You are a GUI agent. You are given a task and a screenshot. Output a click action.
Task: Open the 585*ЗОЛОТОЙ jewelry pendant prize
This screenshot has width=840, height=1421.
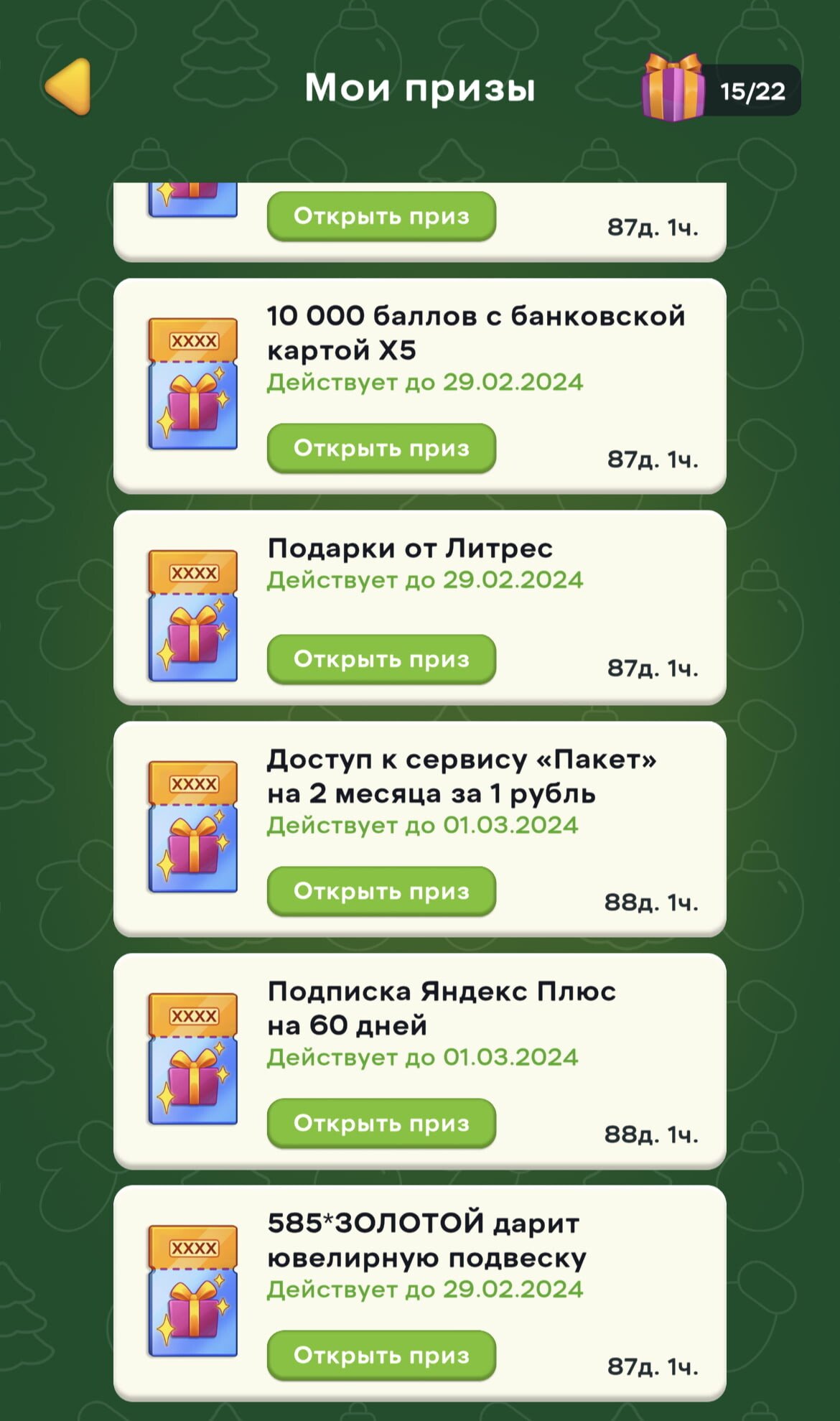[381, 1355]
